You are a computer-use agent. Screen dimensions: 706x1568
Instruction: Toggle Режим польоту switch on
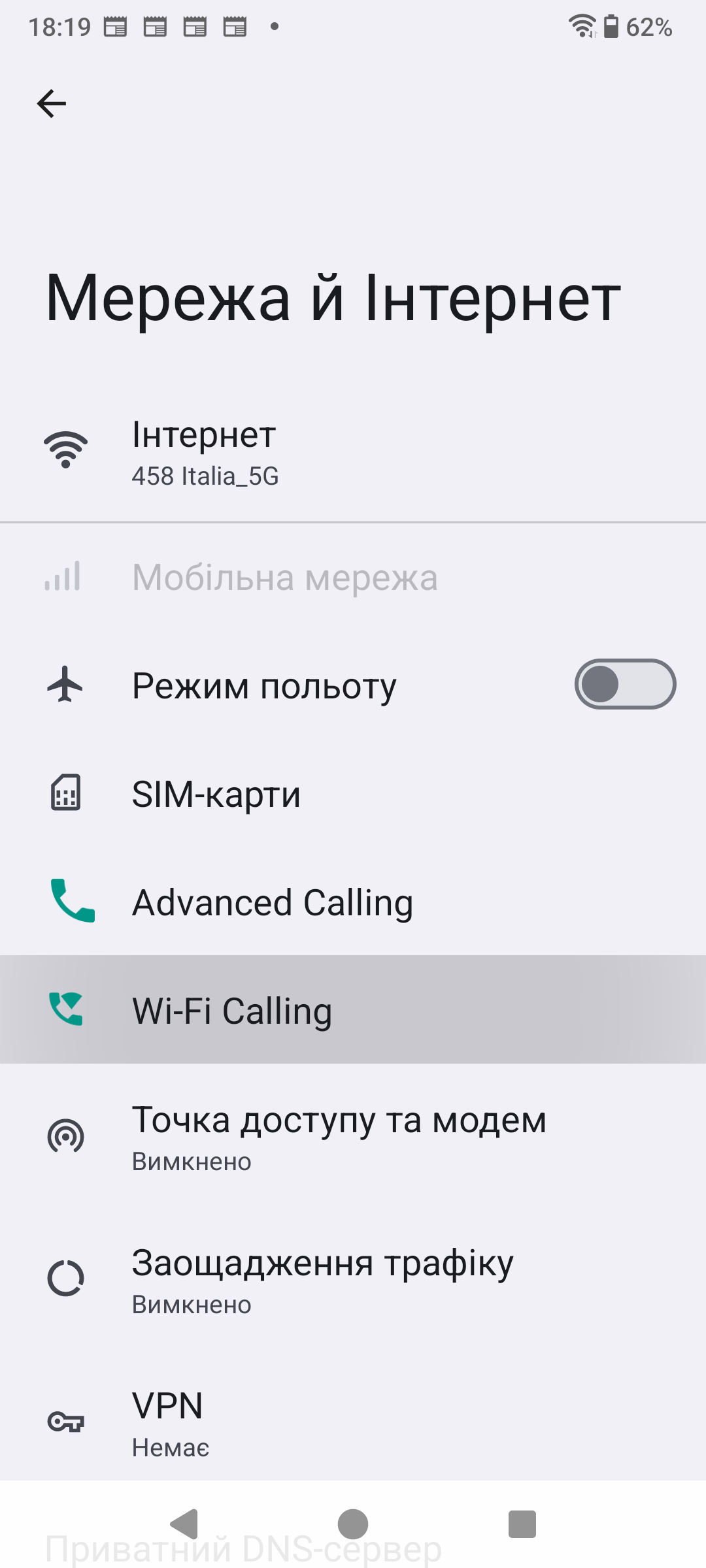click(x=625, y=684)
